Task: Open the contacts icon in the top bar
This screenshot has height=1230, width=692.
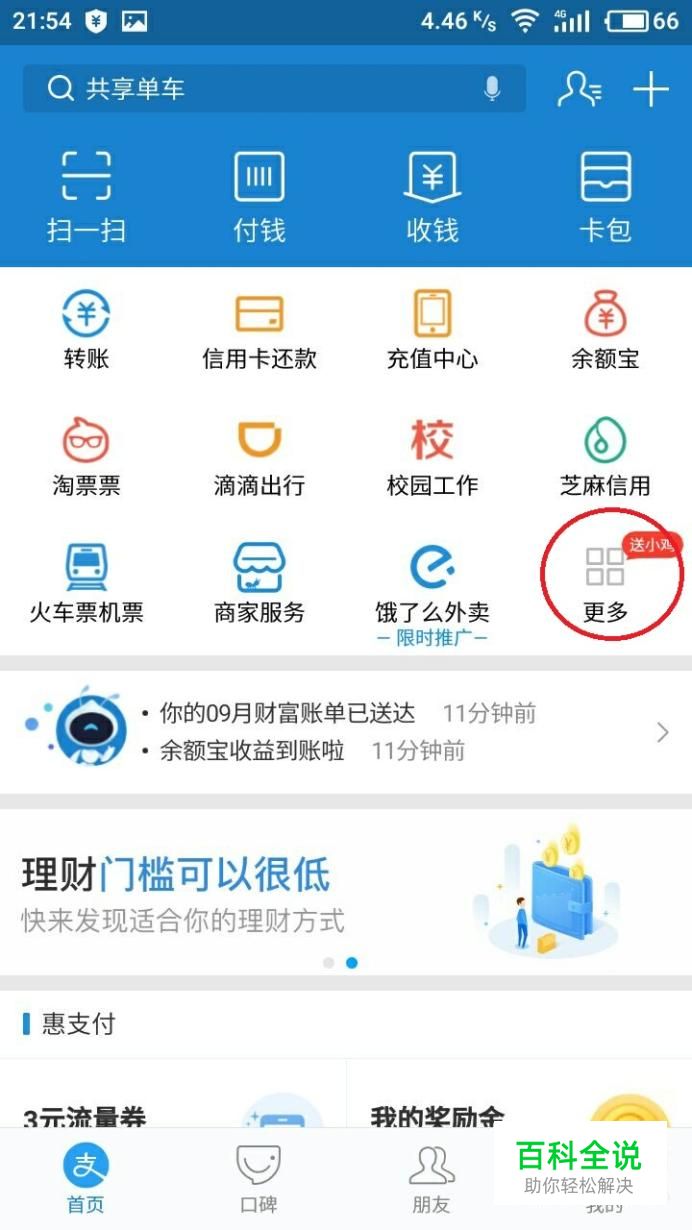Action: [x=579, y=89]
